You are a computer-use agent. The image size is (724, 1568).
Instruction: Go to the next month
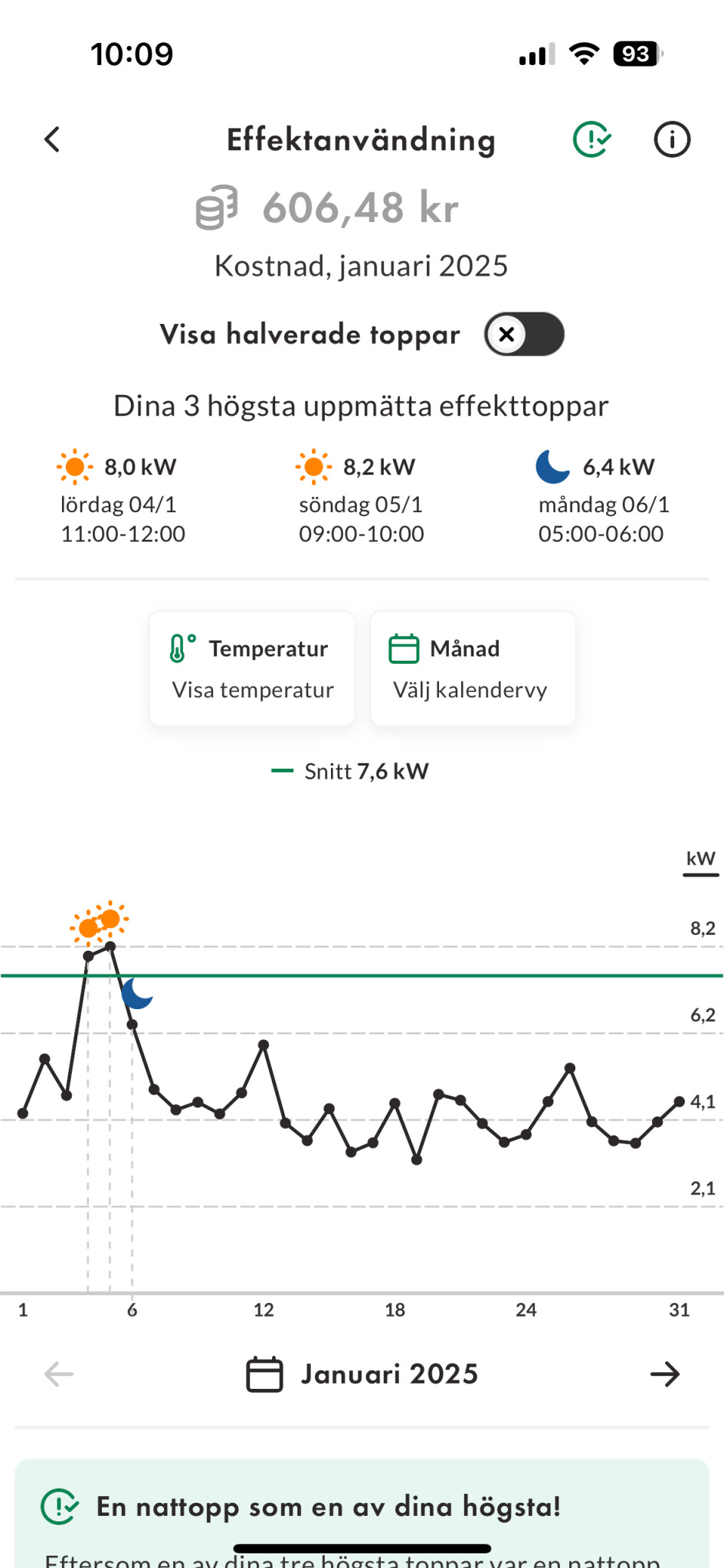tap(665, 1374)
